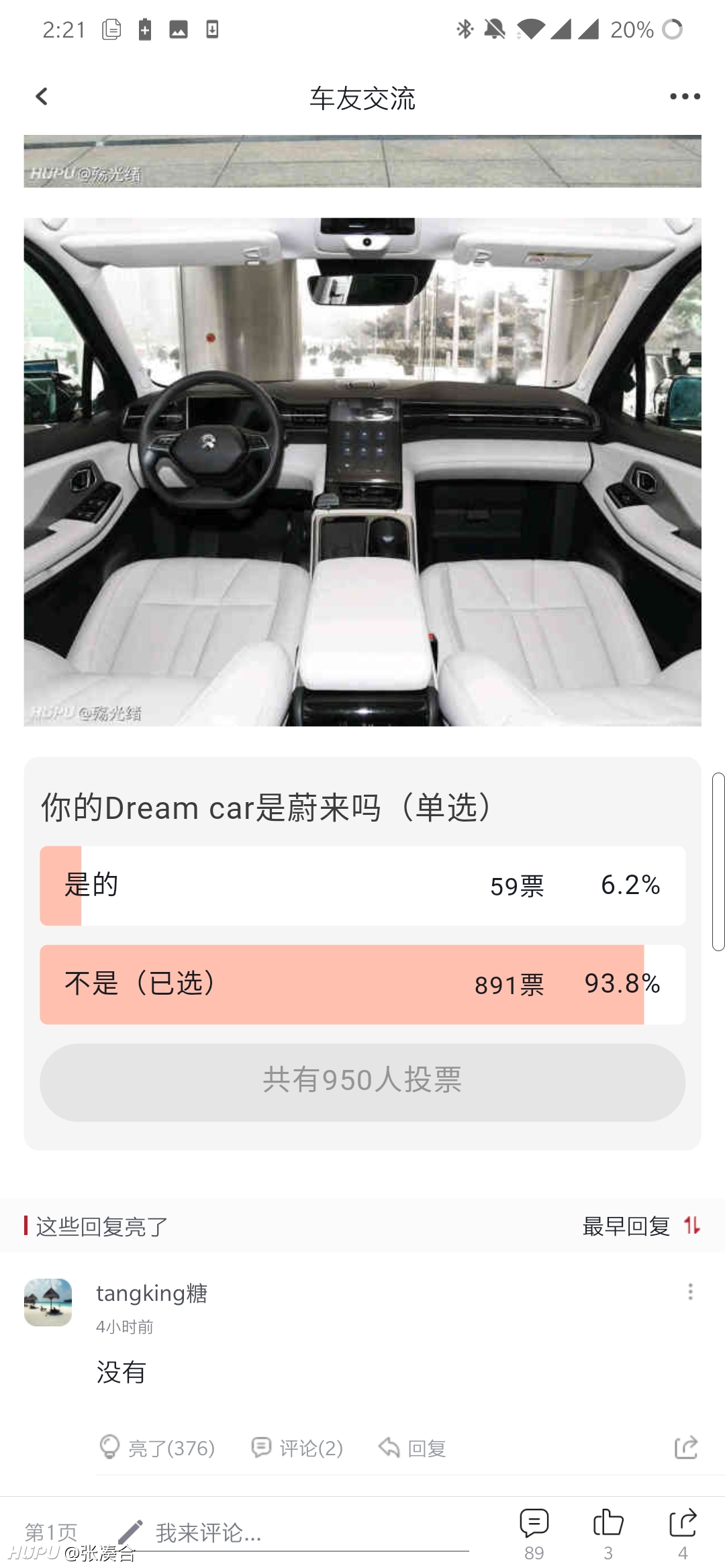Select the 不是 poll option

coord(362,984)
